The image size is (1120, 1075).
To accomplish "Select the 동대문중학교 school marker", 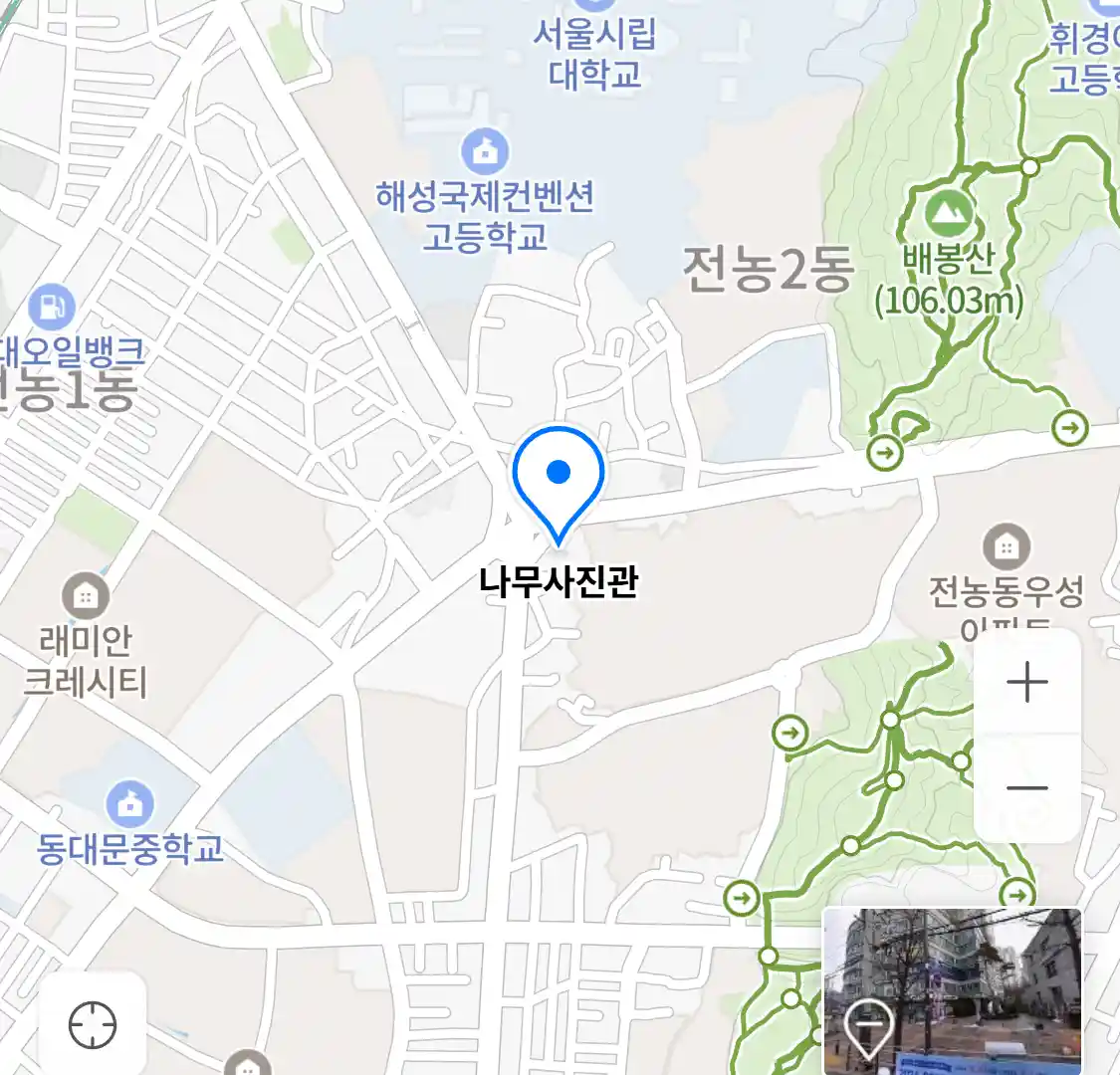I will pos(129,802).
